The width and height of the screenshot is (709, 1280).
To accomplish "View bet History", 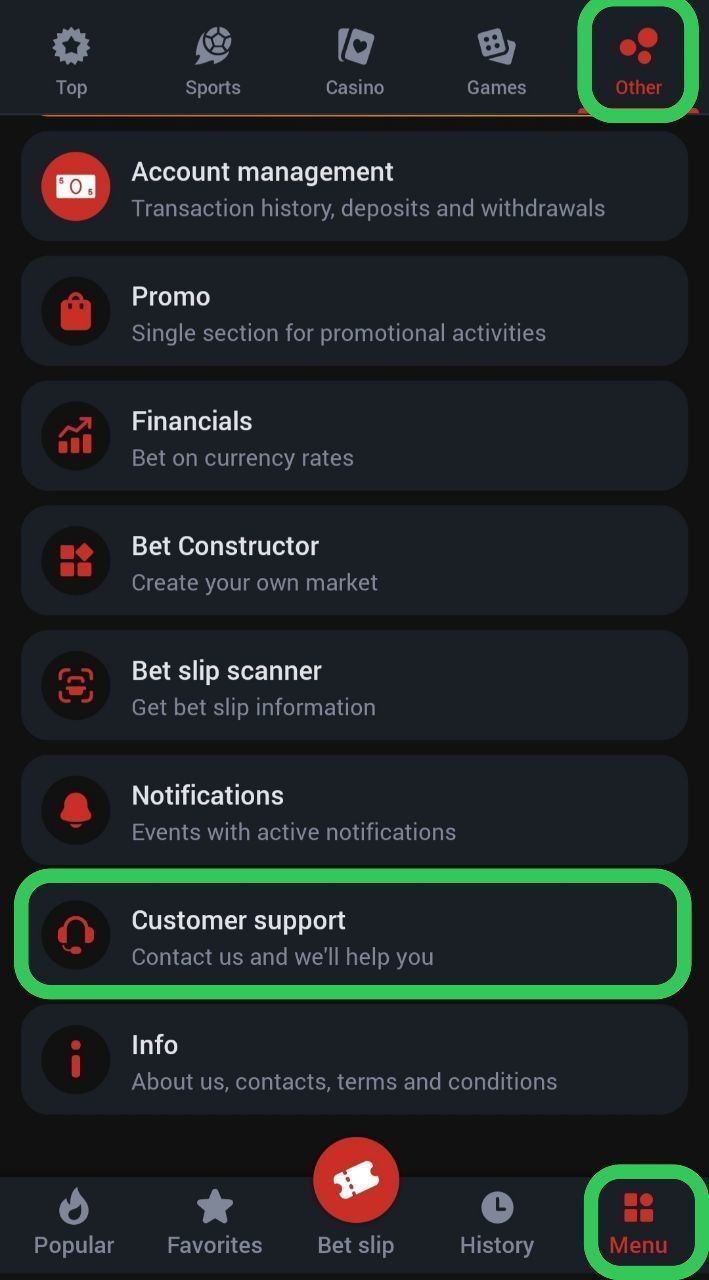I will 497,1222.
